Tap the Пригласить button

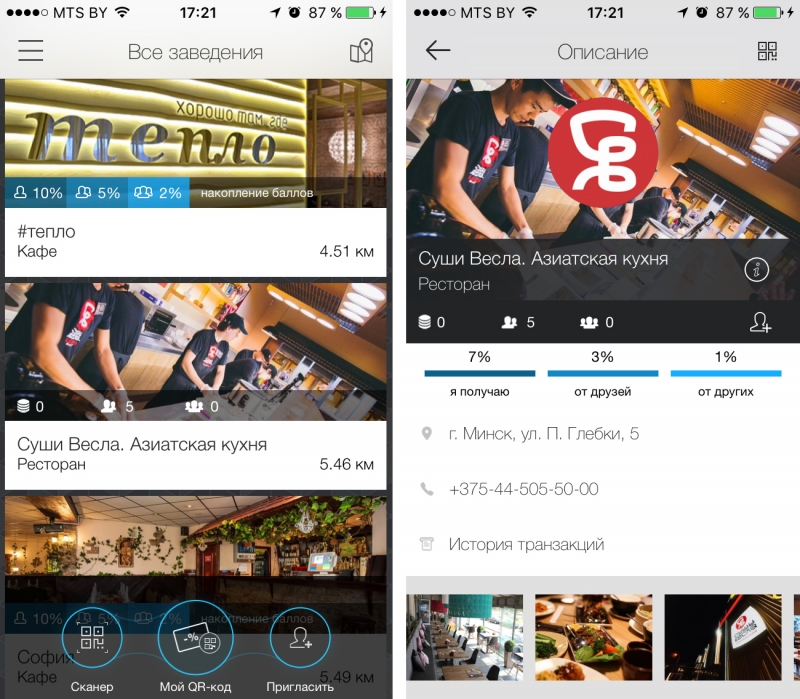click(x=300, y=645)
